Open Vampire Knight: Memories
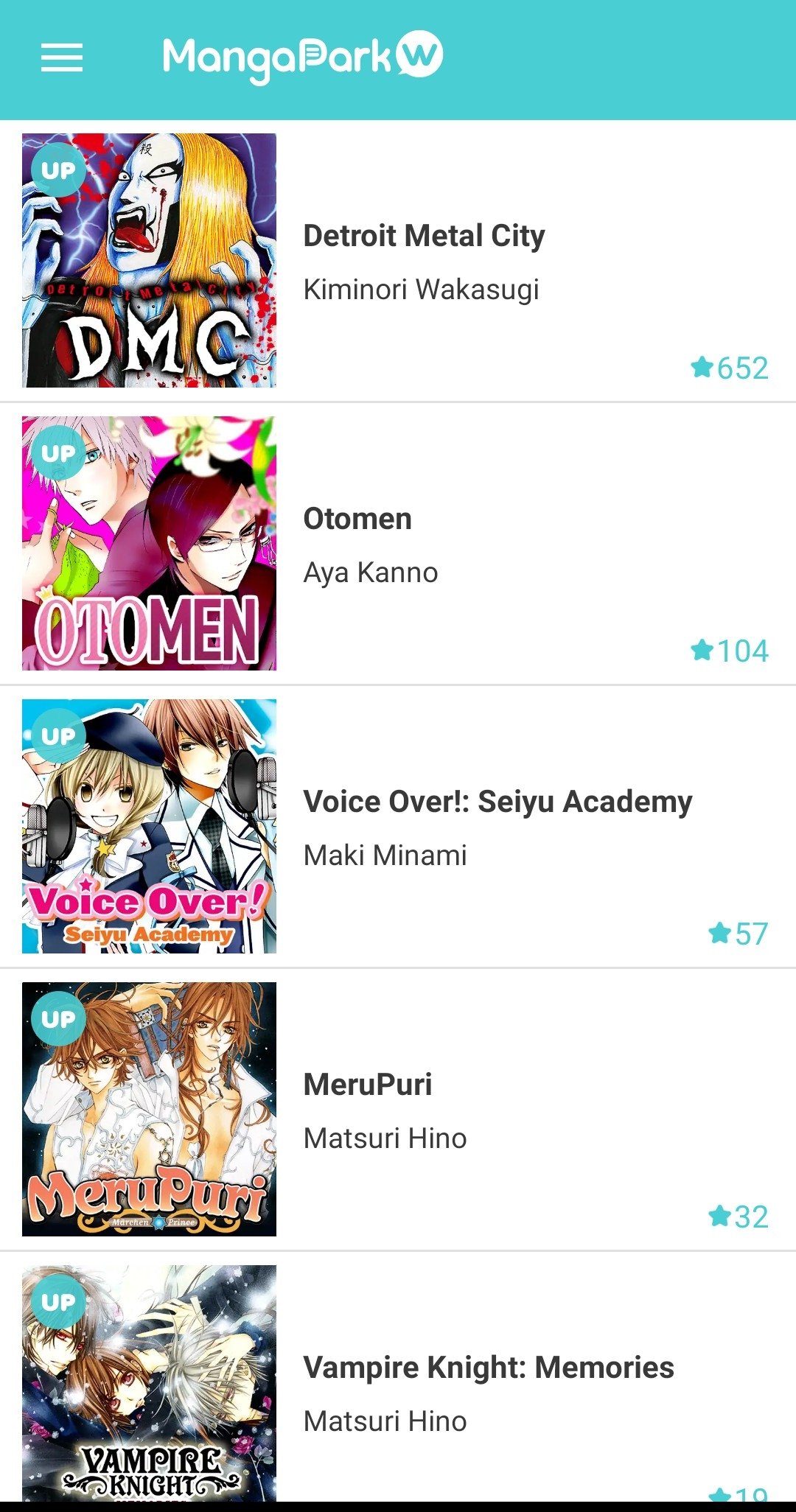The height and width of the screenshot is (1512, 796). pyautogui.click(x=488, y=1368)
